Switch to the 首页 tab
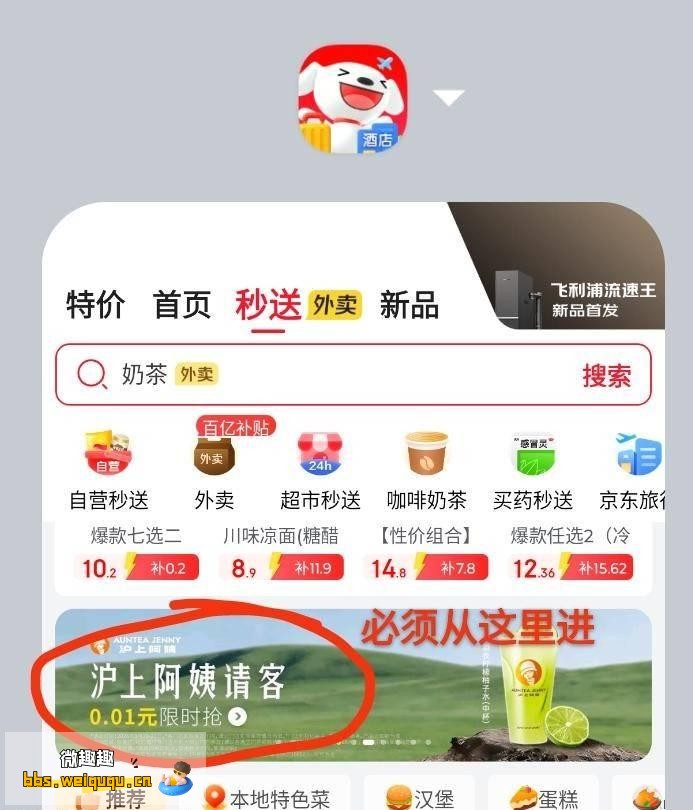Viewport: 693px width, 810px height. 182,305
